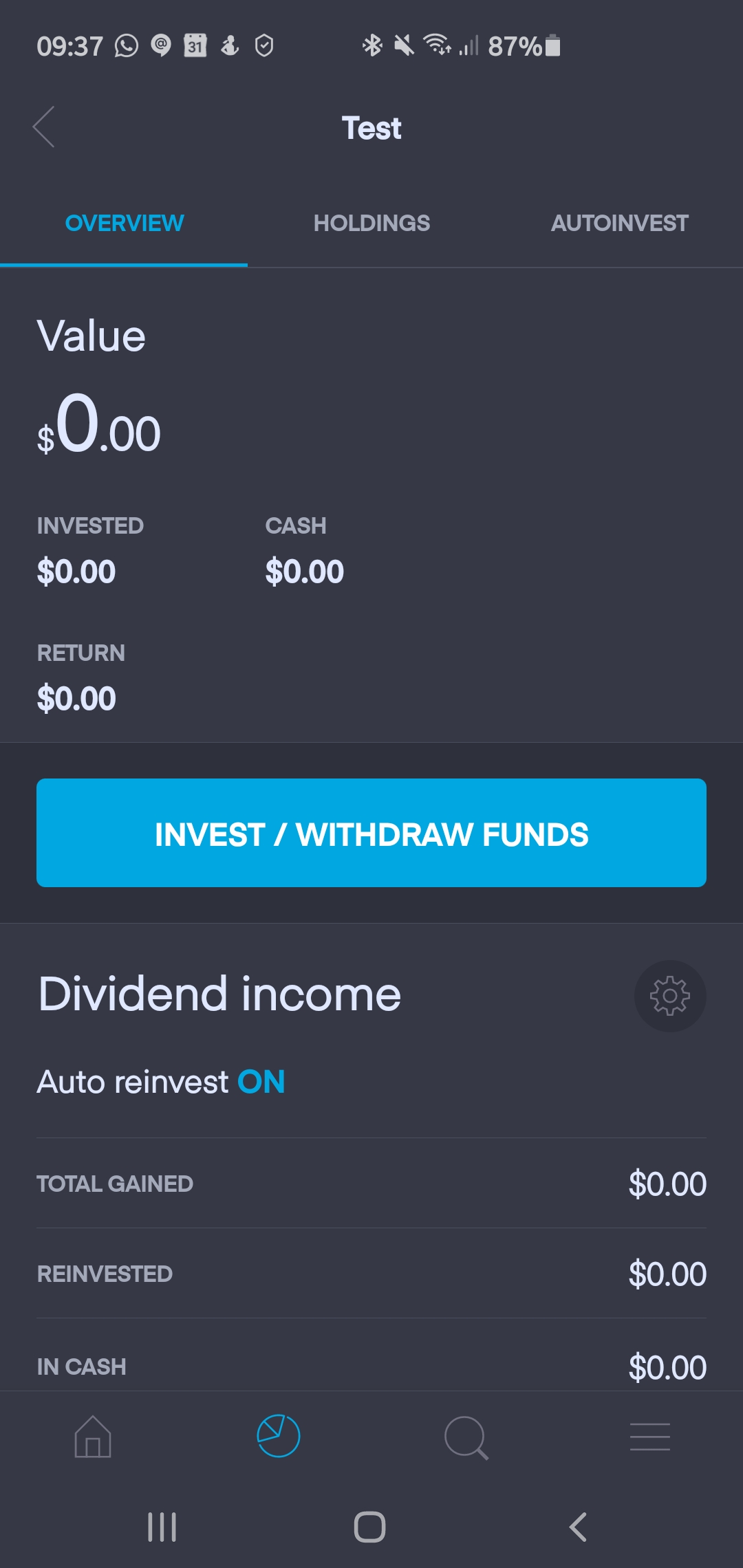Open dividend income settings gear
Screen dimensions: 743x1568
[669, 996]
